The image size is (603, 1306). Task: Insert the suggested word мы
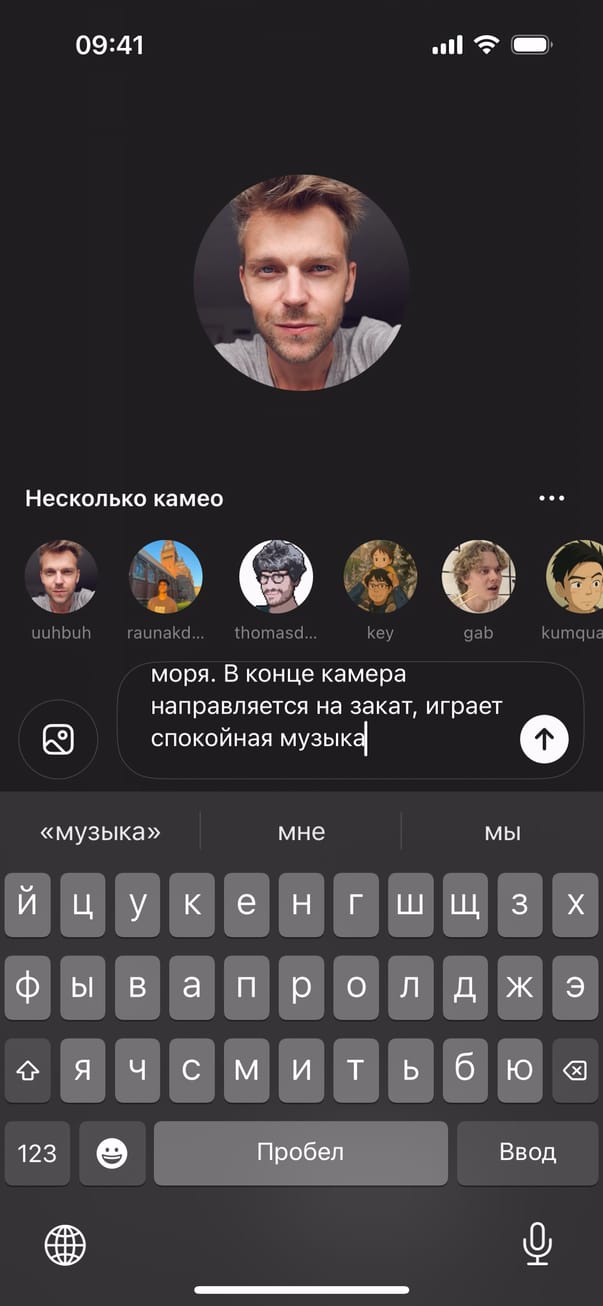click(x=502, y=832)
